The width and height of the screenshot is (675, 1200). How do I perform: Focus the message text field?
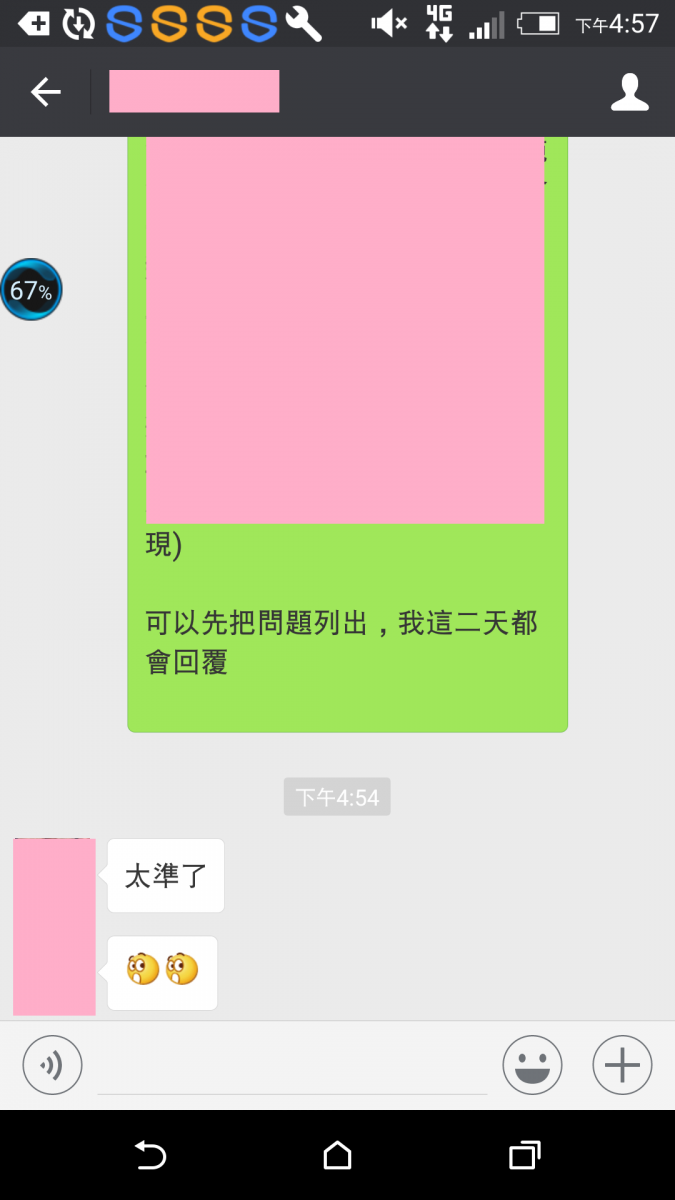(x=292, y=1068)
